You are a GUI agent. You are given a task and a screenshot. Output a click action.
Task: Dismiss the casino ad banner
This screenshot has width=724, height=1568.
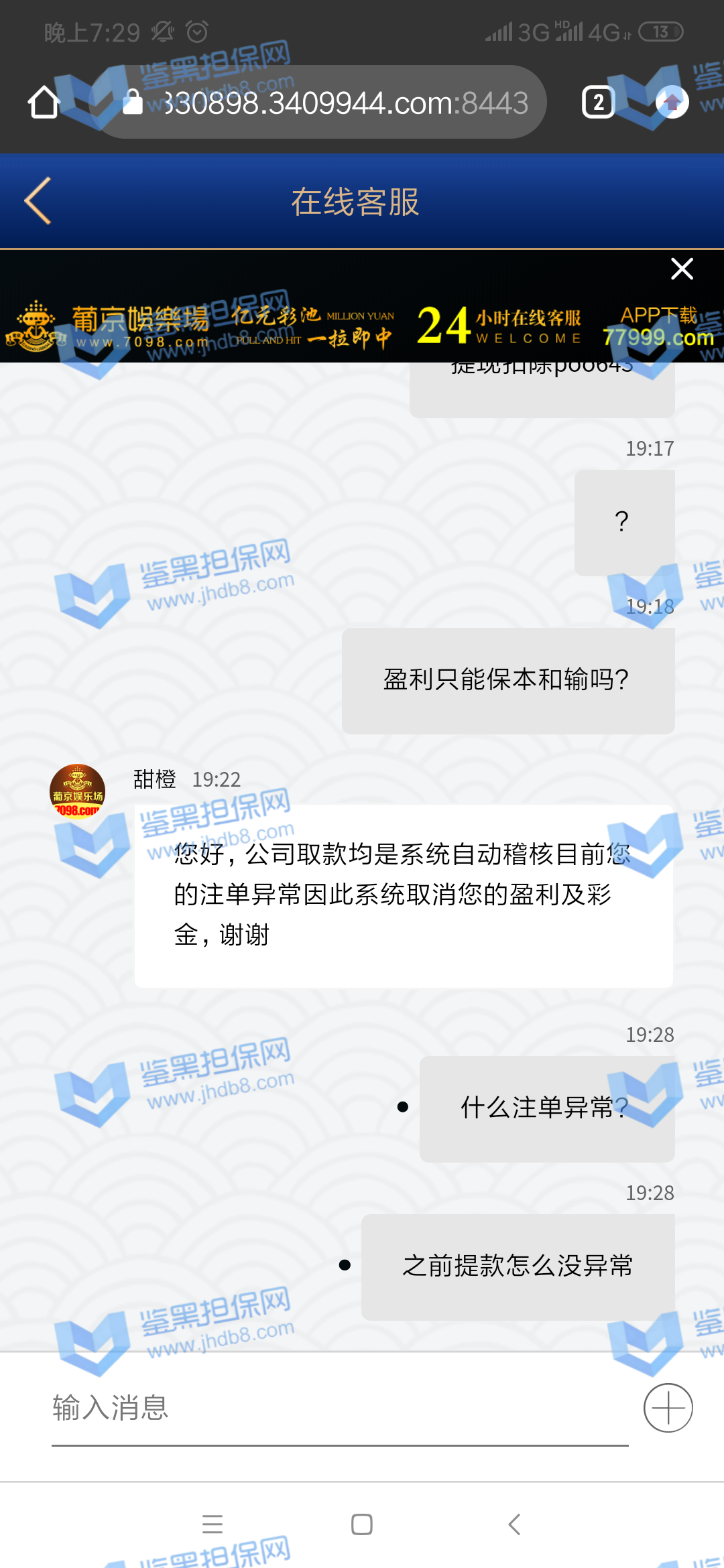(682, 269)
